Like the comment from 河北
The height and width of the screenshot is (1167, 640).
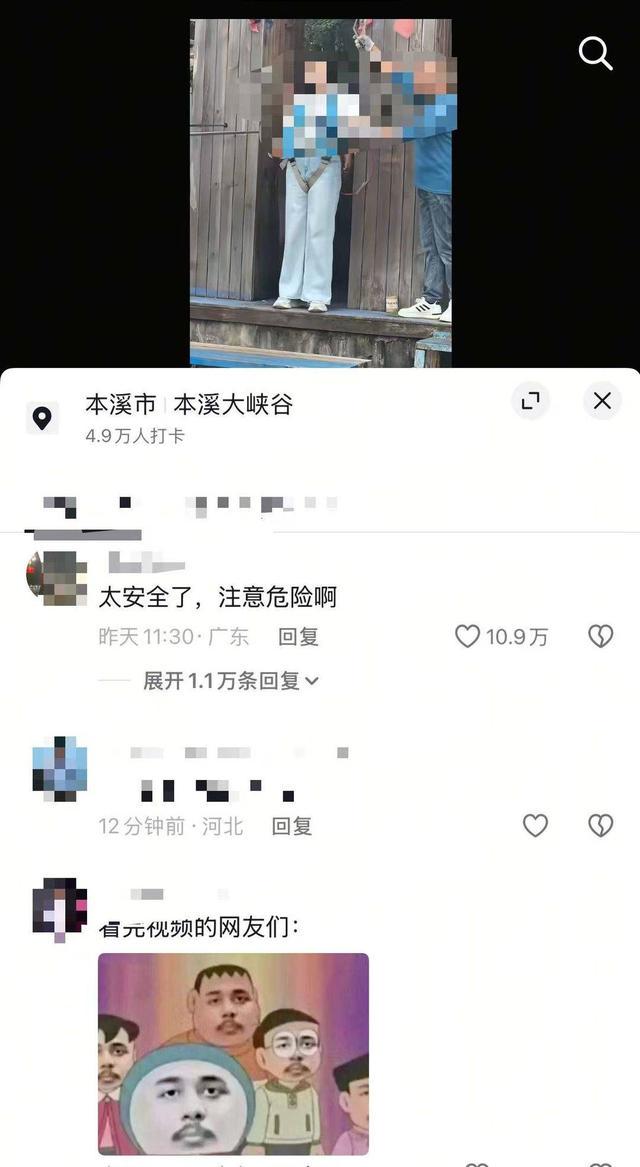tap(536, 825)
